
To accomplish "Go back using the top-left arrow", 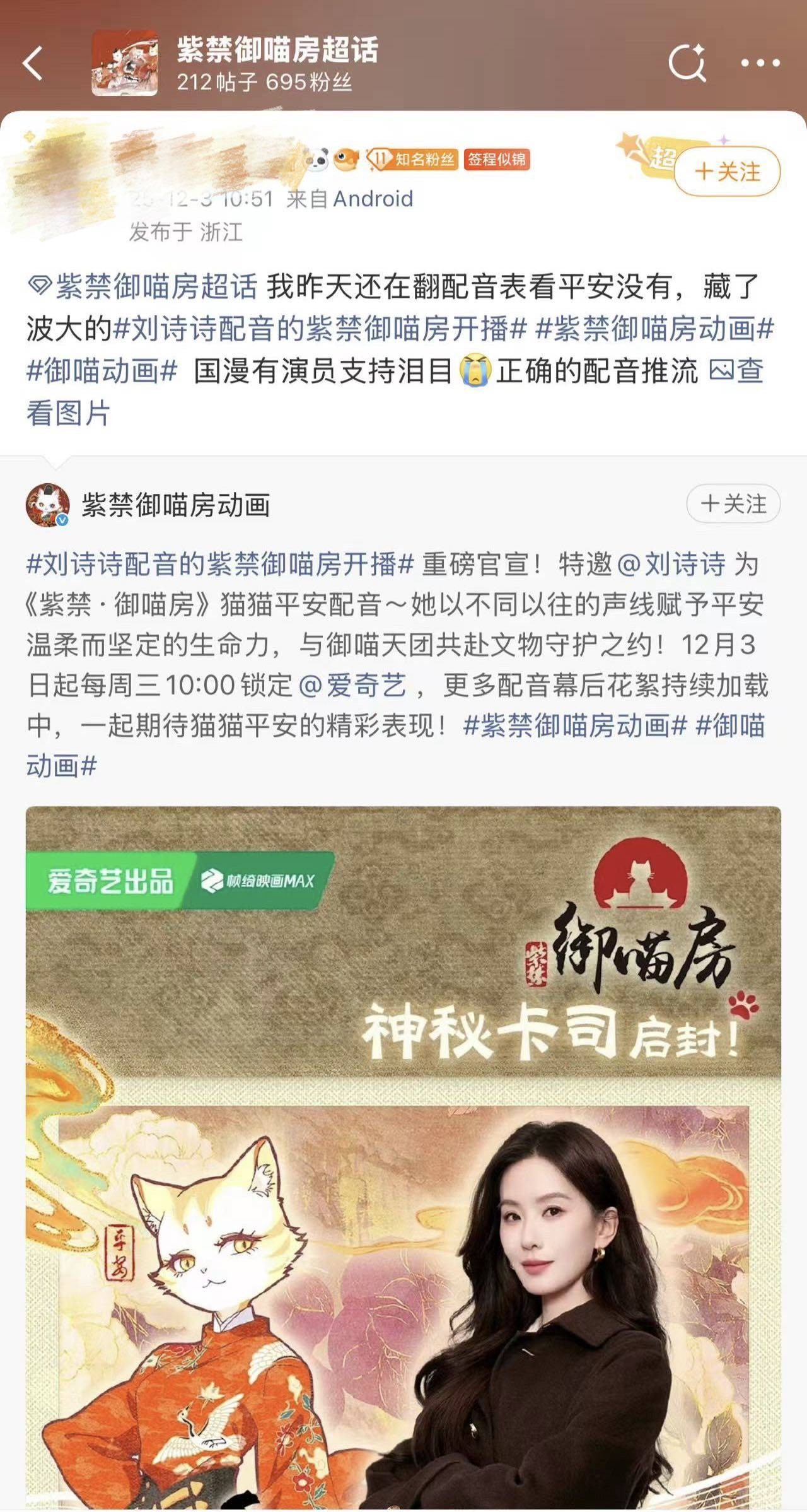I will [33, 64].
